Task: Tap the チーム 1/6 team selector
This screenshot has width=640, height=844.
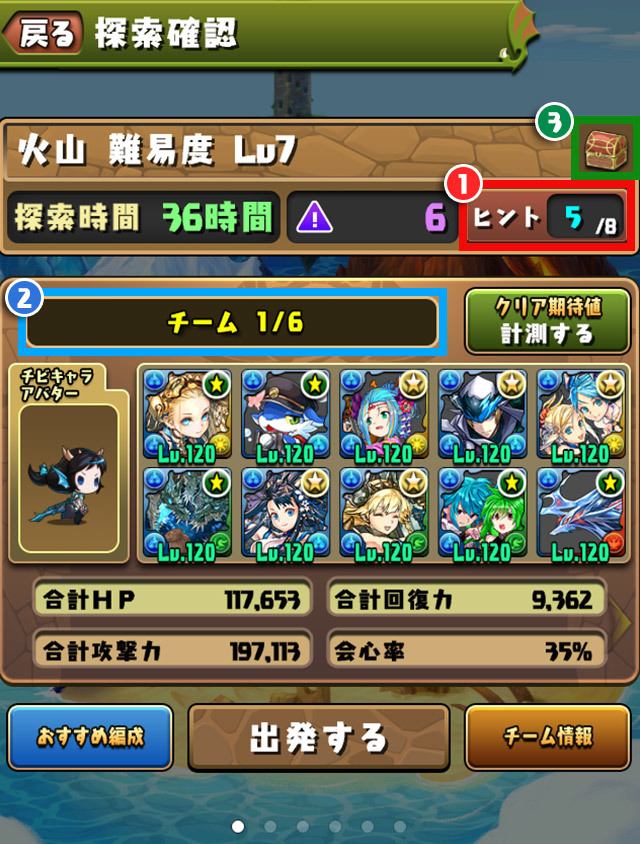Action: (232, 323)
